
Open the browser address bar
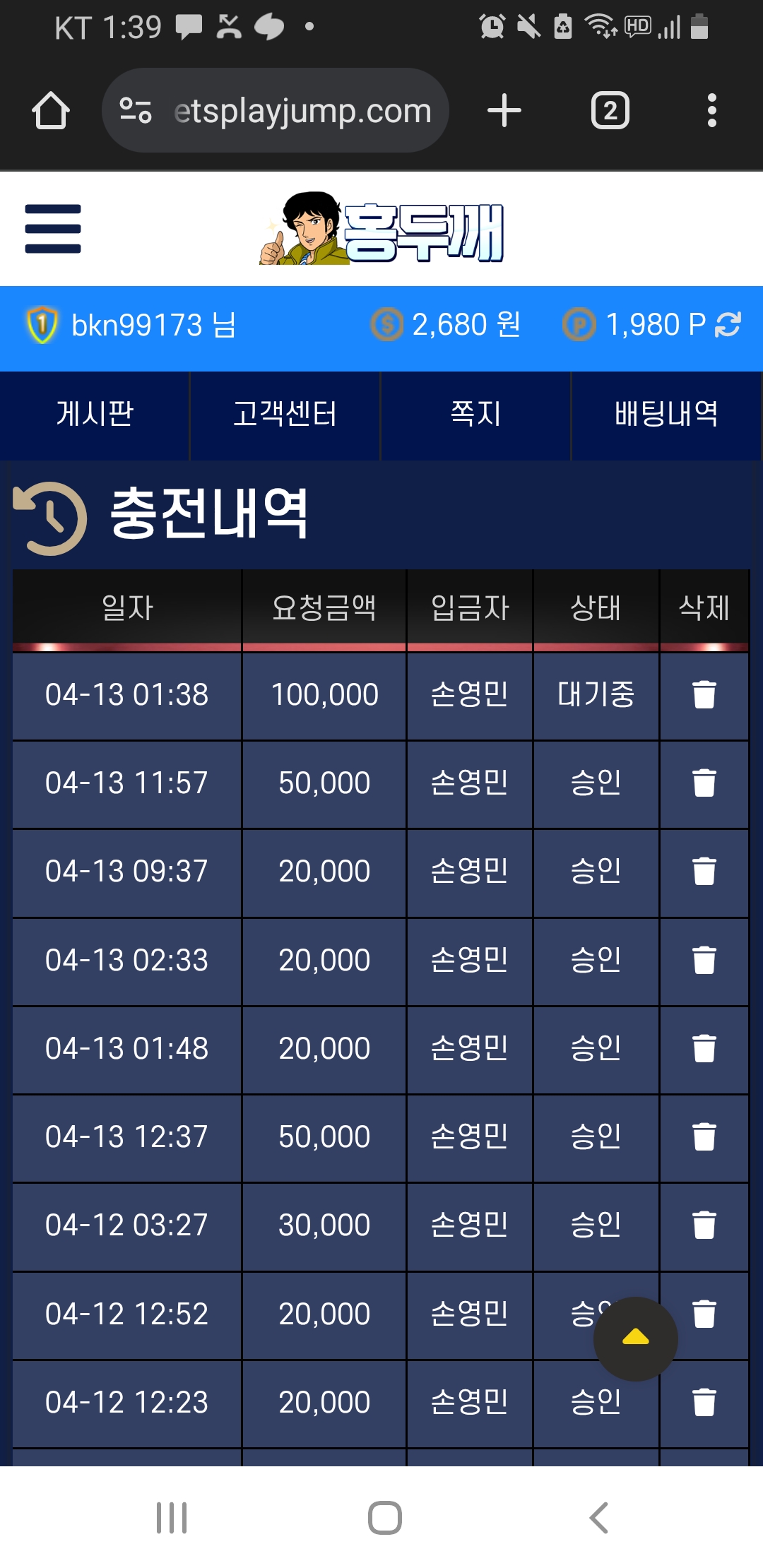click(302, 111)
